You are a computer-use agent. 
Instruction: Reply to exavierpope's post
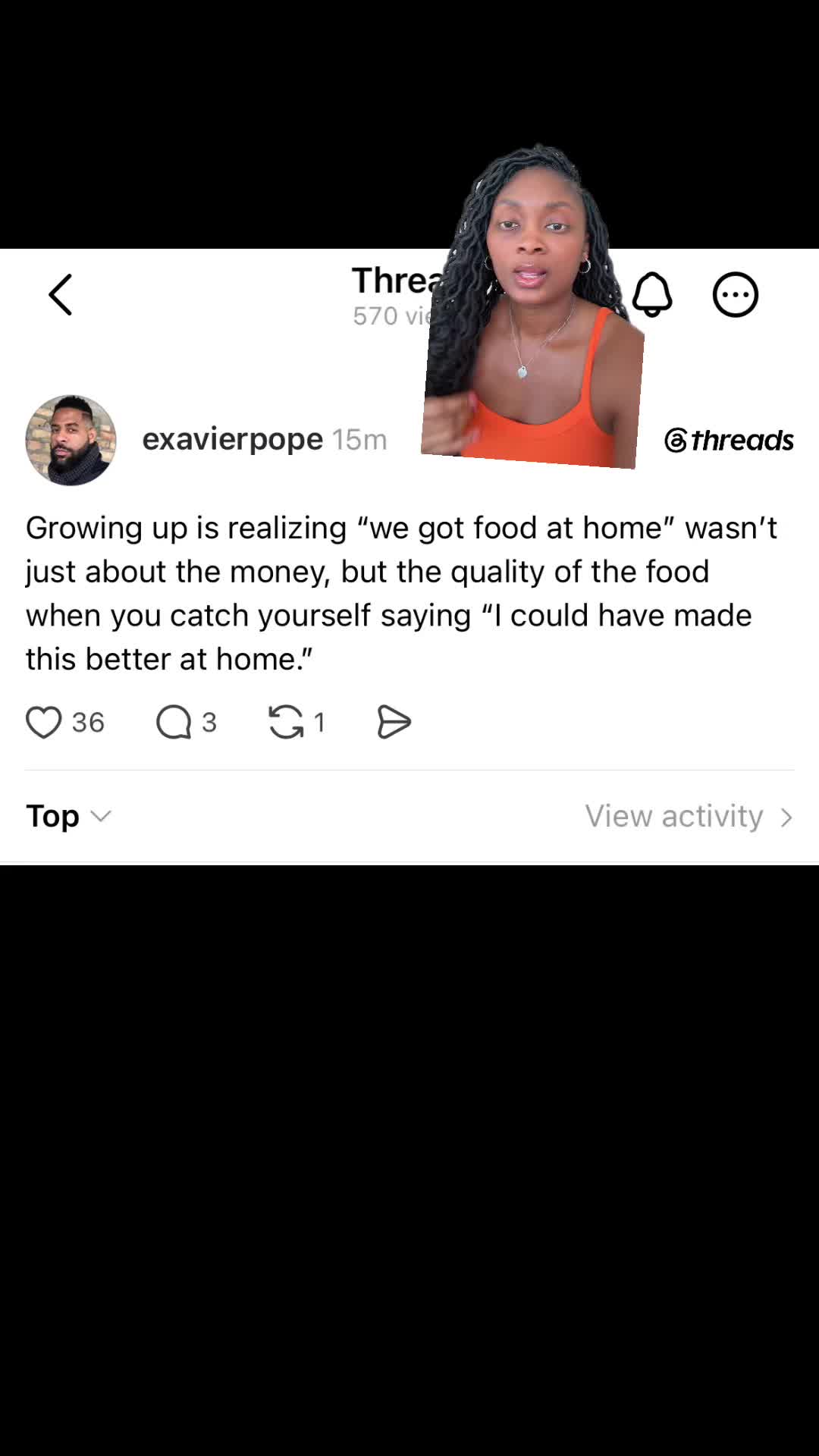click(174, 722)
